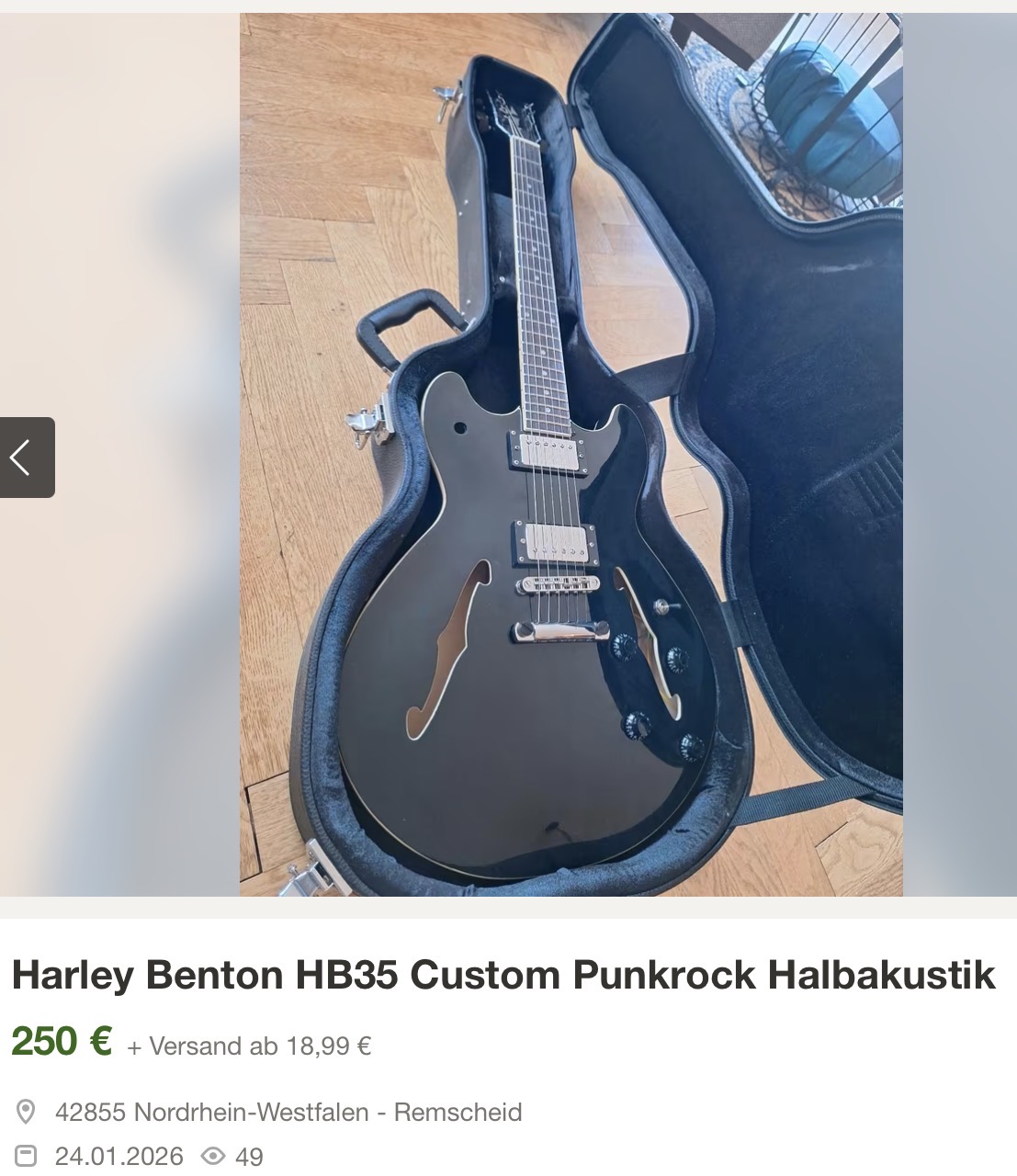Open the guitar photo in full view
The image size is (1017, 1176).
pyautogui.click(x=571, y=454)
